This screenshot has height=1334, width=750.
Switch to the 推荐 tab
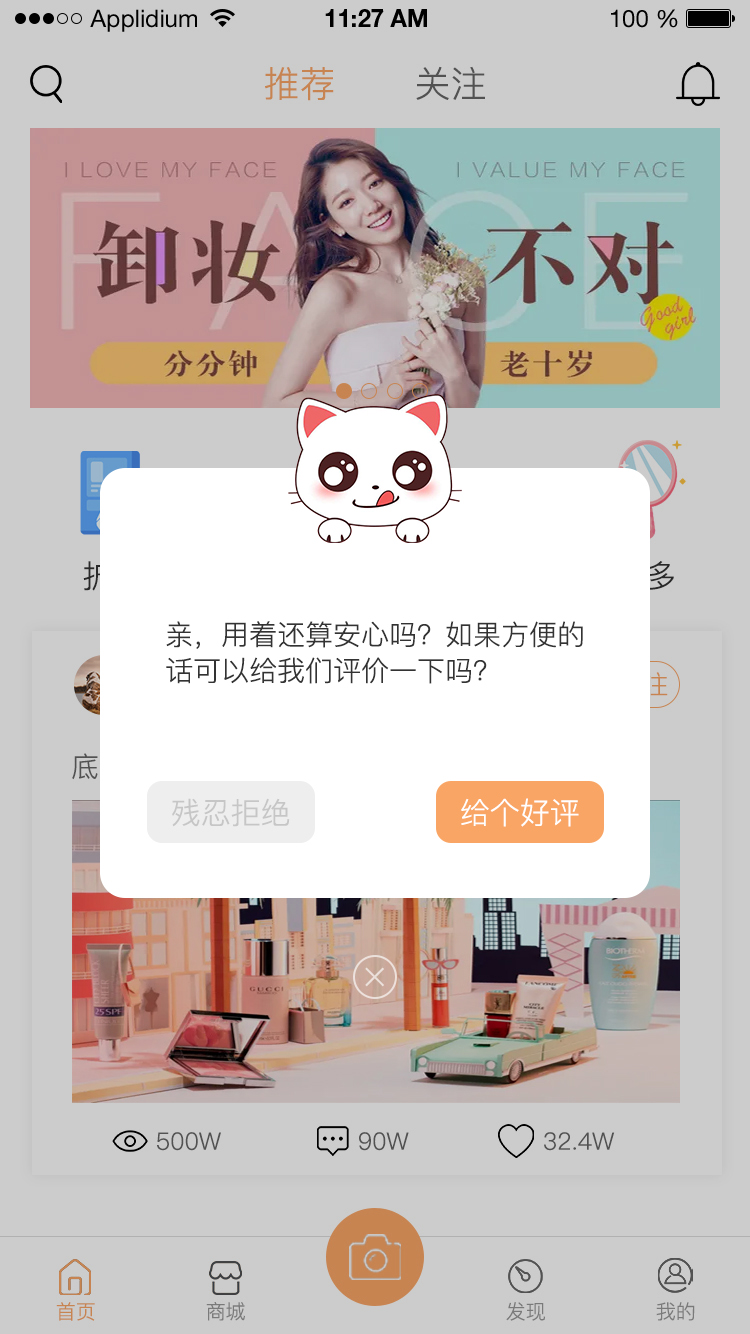[299, 84]
